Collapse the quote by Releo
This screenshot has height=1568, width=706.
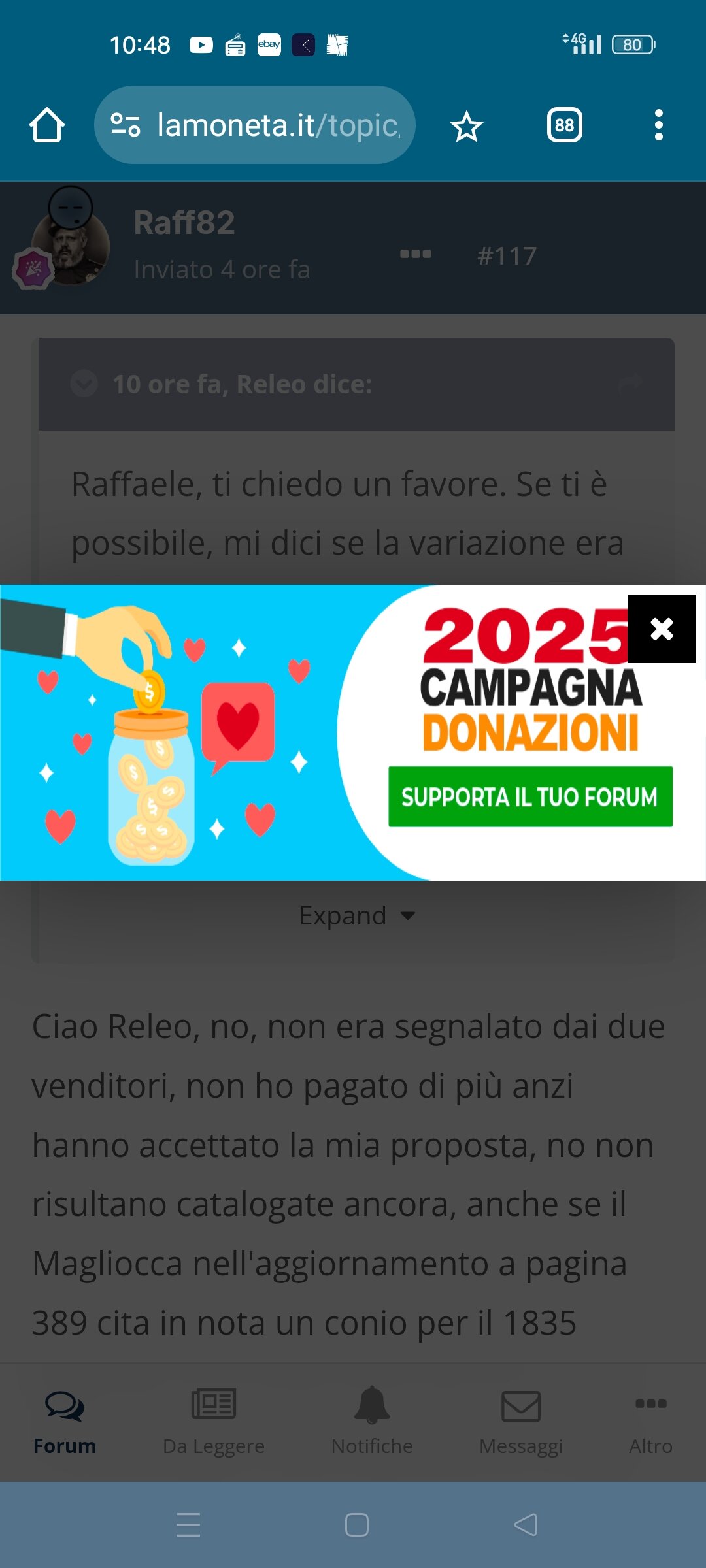(84, 384)
